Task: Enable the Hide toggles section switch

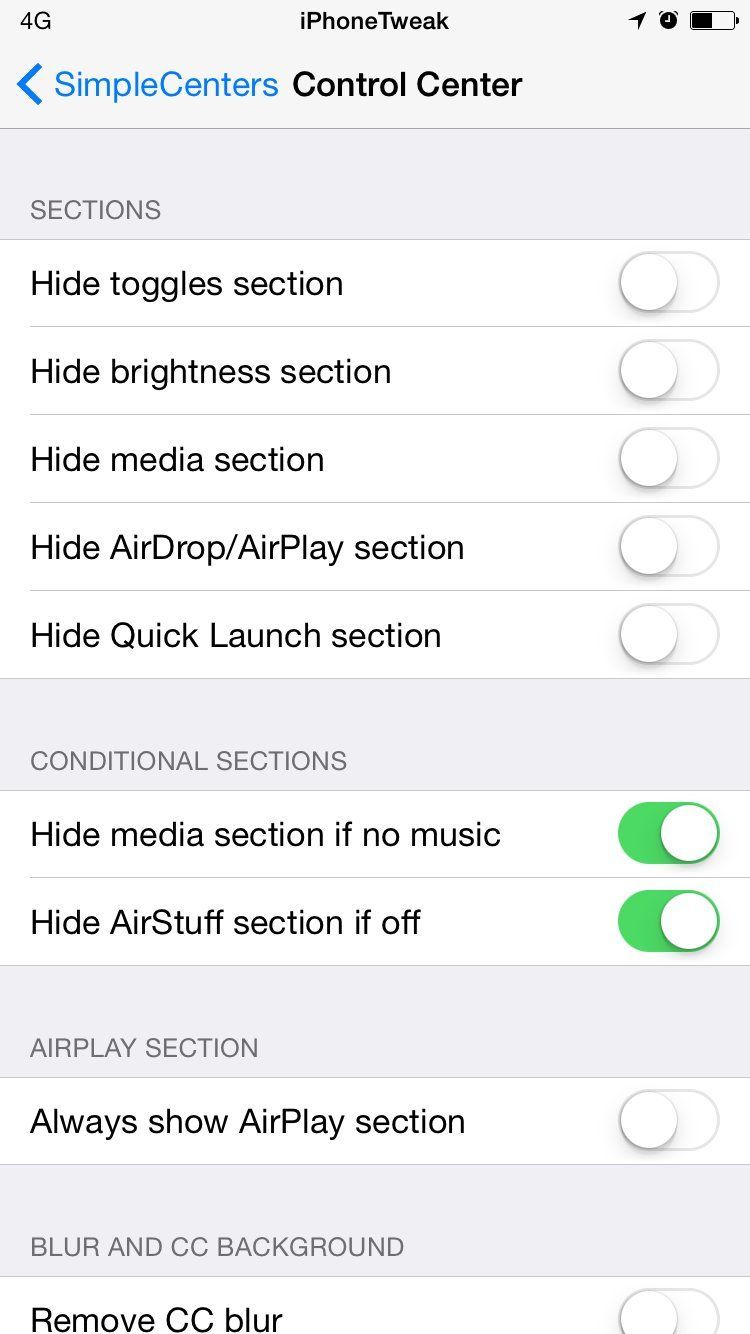Action: click(x=668, y=283)
